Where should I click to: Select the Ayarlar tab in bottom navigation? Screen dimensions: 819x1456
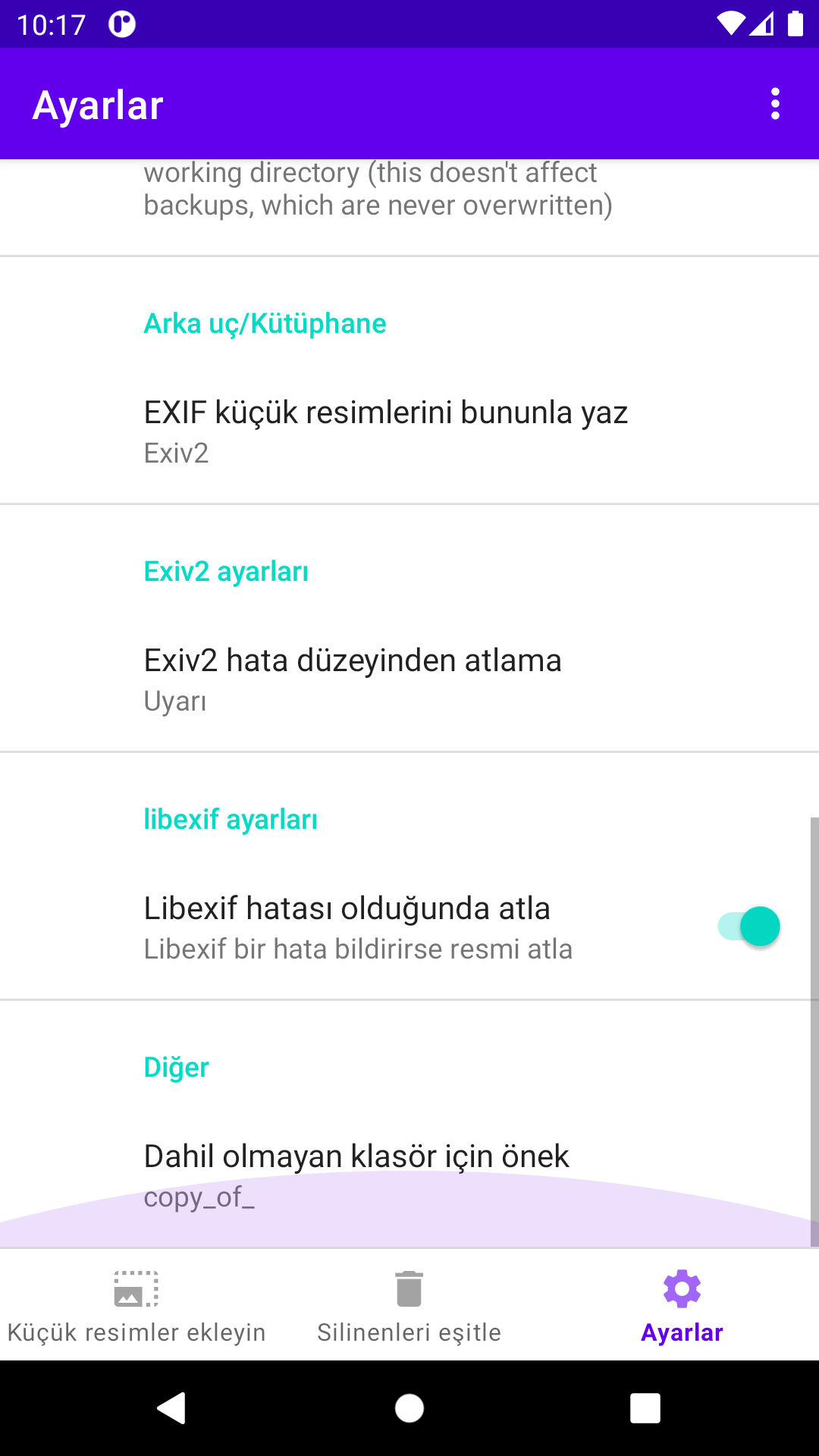[x=682, y=1306]
